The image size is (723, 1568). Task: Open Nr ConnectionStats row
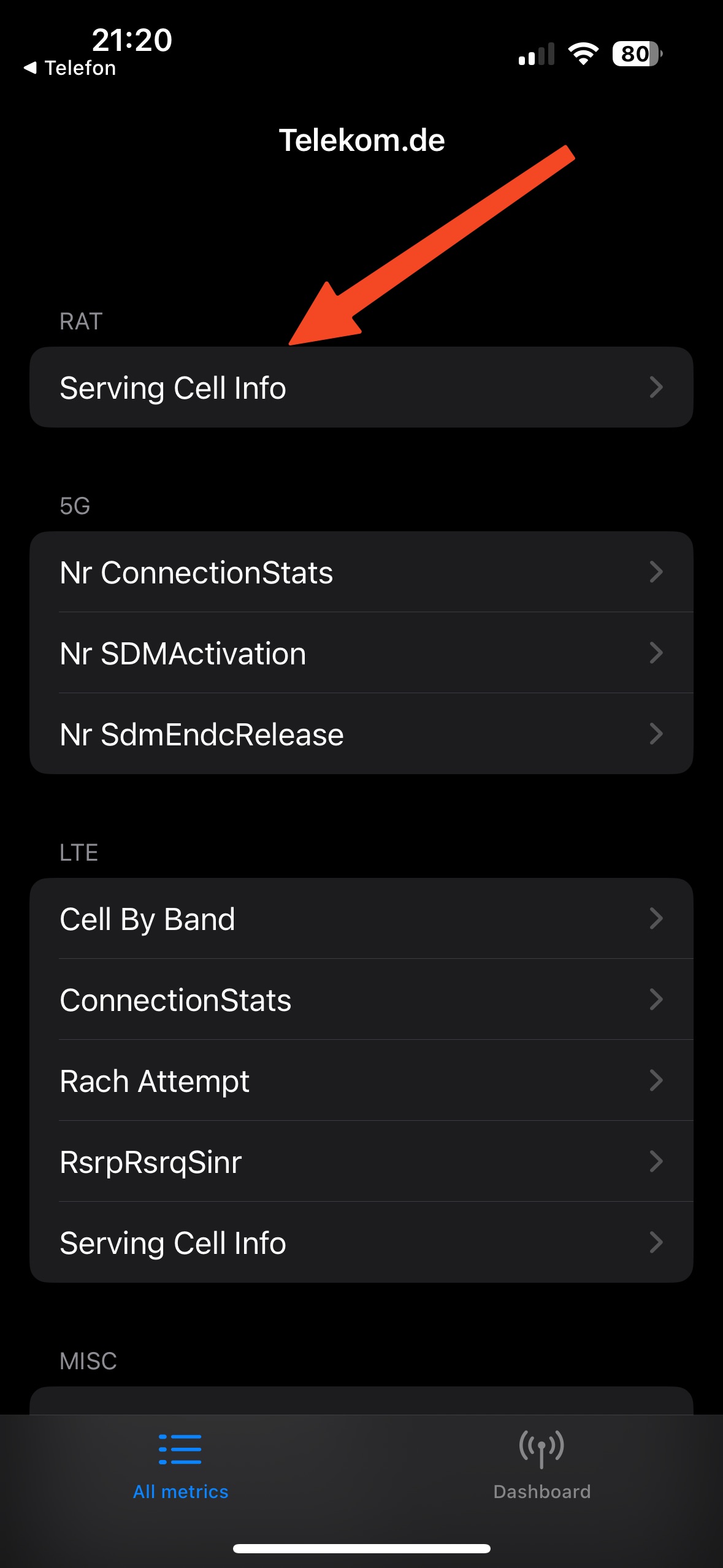point(361,572)
